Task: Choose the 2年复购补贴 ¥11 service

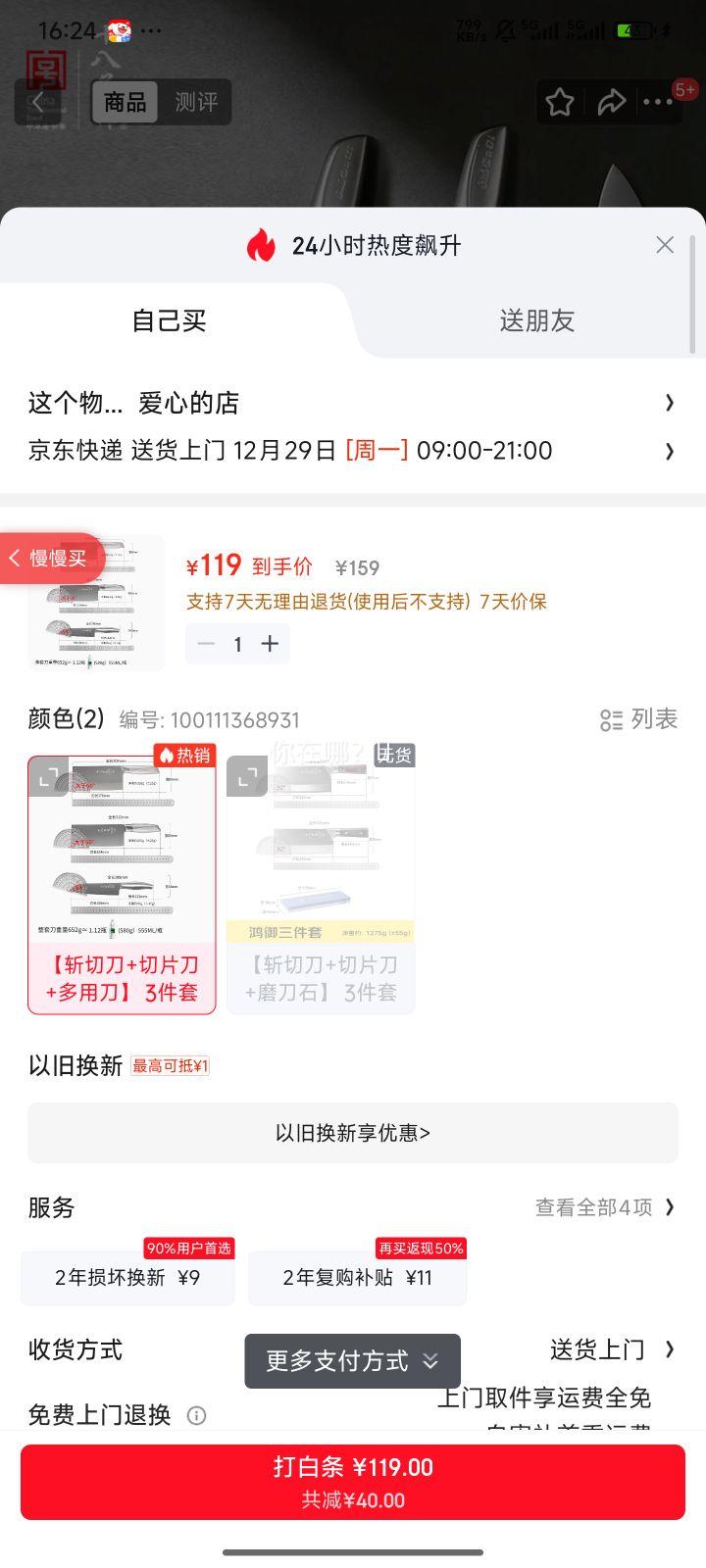Action: (x=358, y=1277)
